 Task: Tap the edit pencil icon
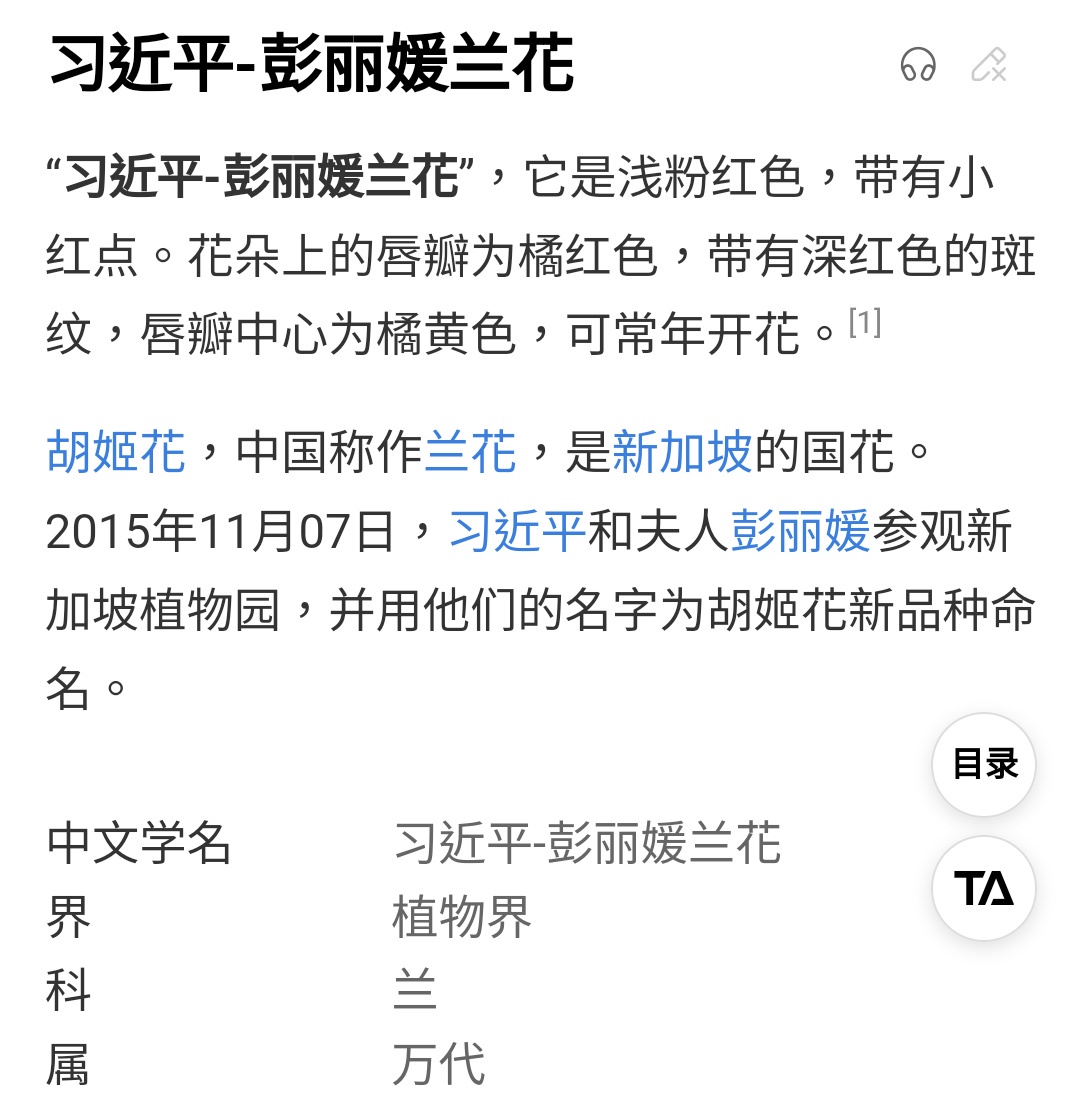pyautogui.click(x=988, y=66)
